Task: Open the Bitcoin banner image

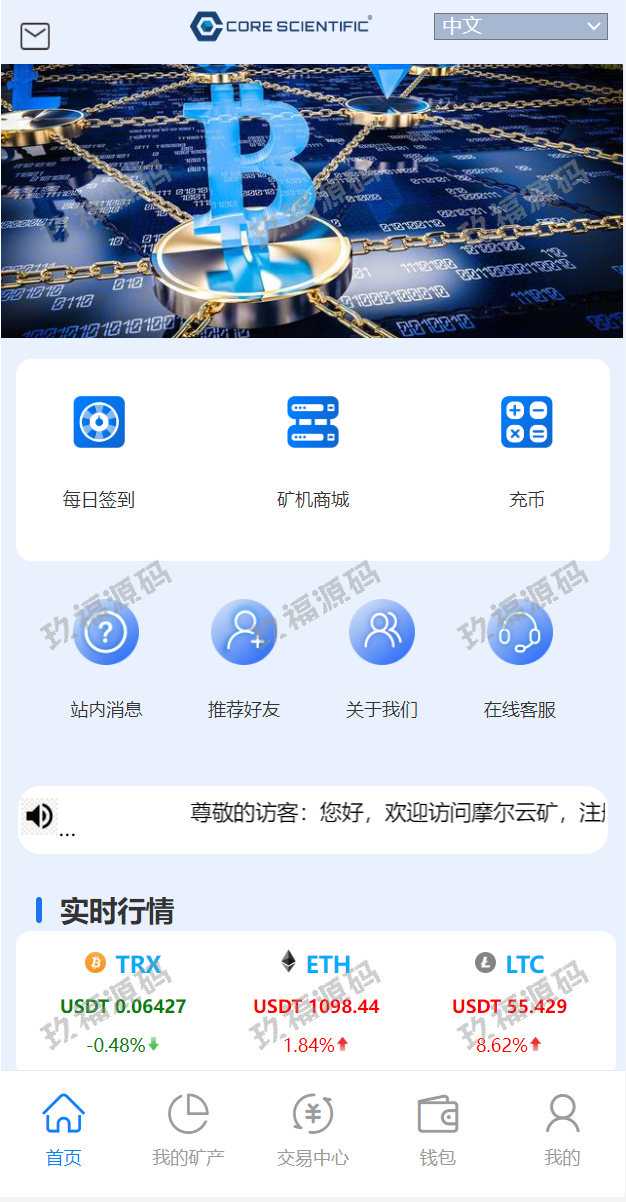Action: pyautogui.click(x=313, y=201)
